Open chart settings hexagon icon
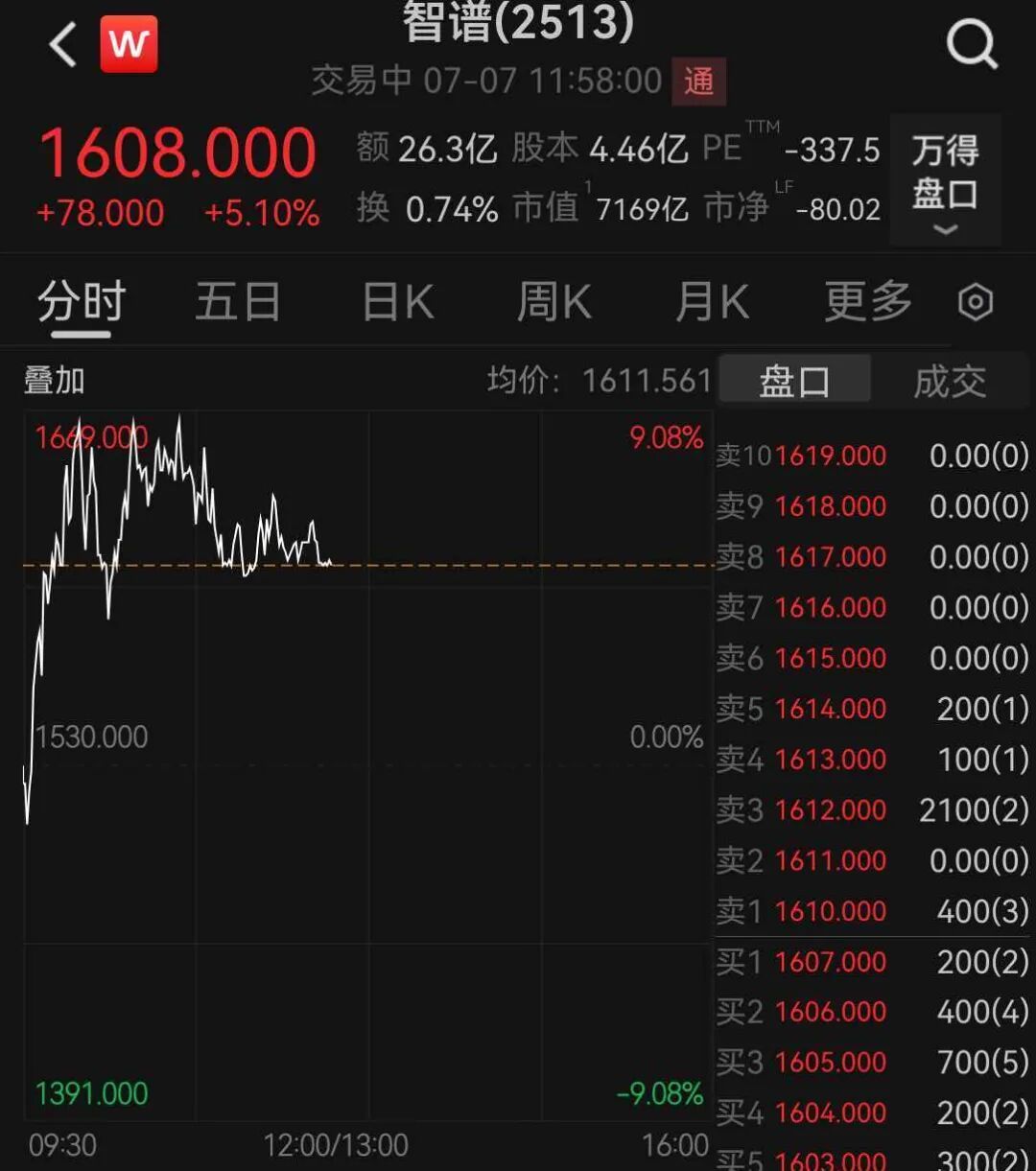Viewport: 1036px width, 1171px height. tap(976, 303)
